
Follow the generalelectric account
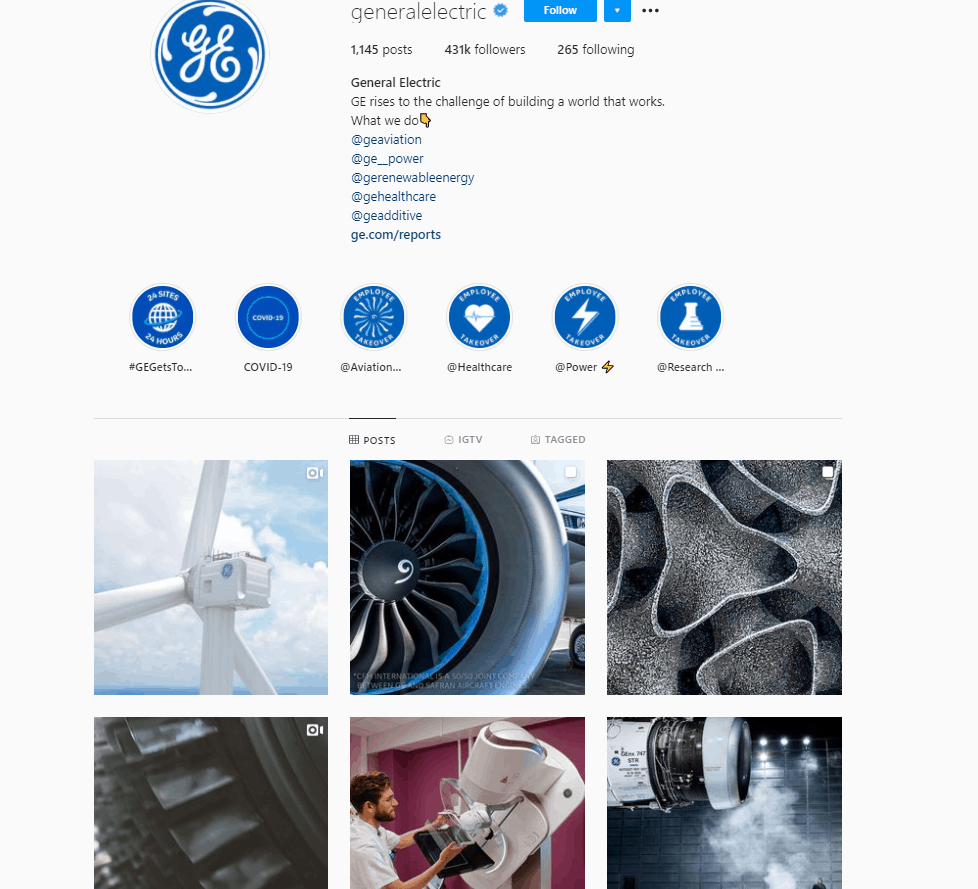pos(560,10)
